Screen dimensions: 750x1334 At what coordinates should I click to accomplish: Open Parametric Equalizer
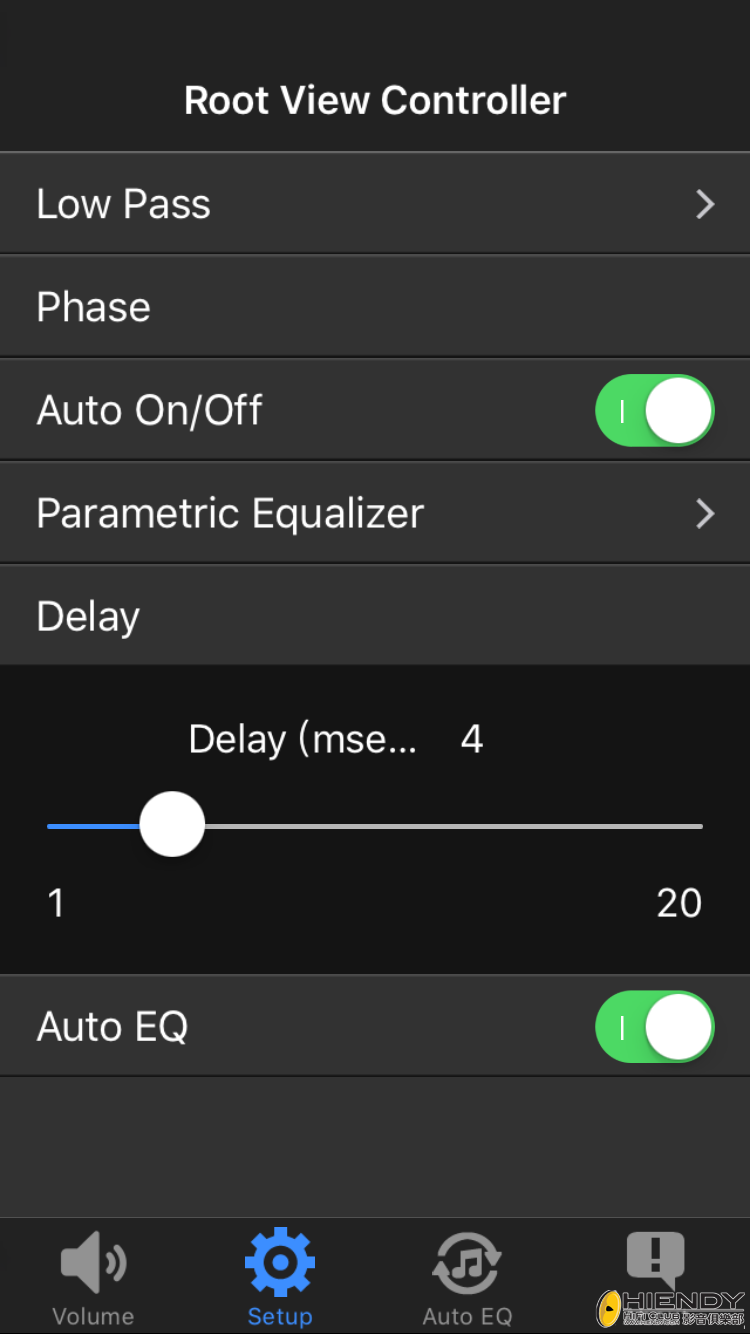click(x=375, y=513)
